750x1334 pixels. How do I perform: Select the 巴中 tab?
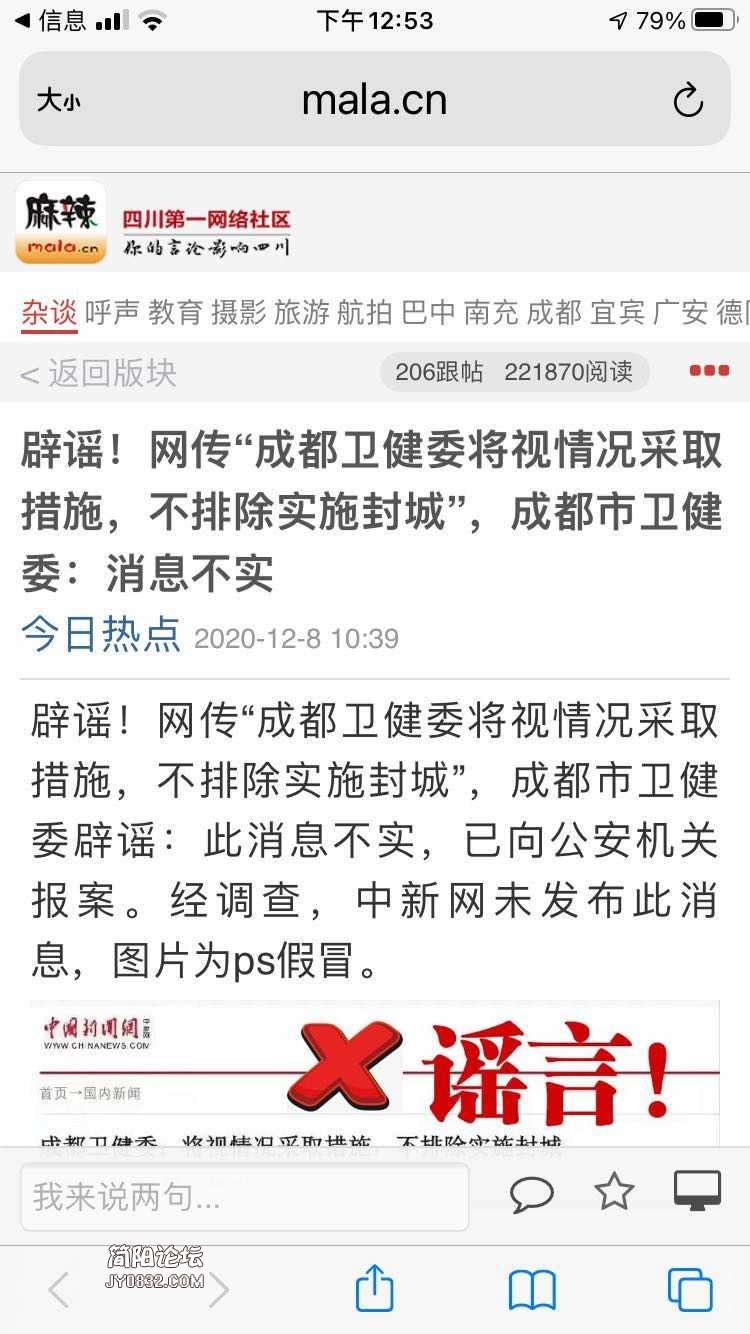[428, 312]
